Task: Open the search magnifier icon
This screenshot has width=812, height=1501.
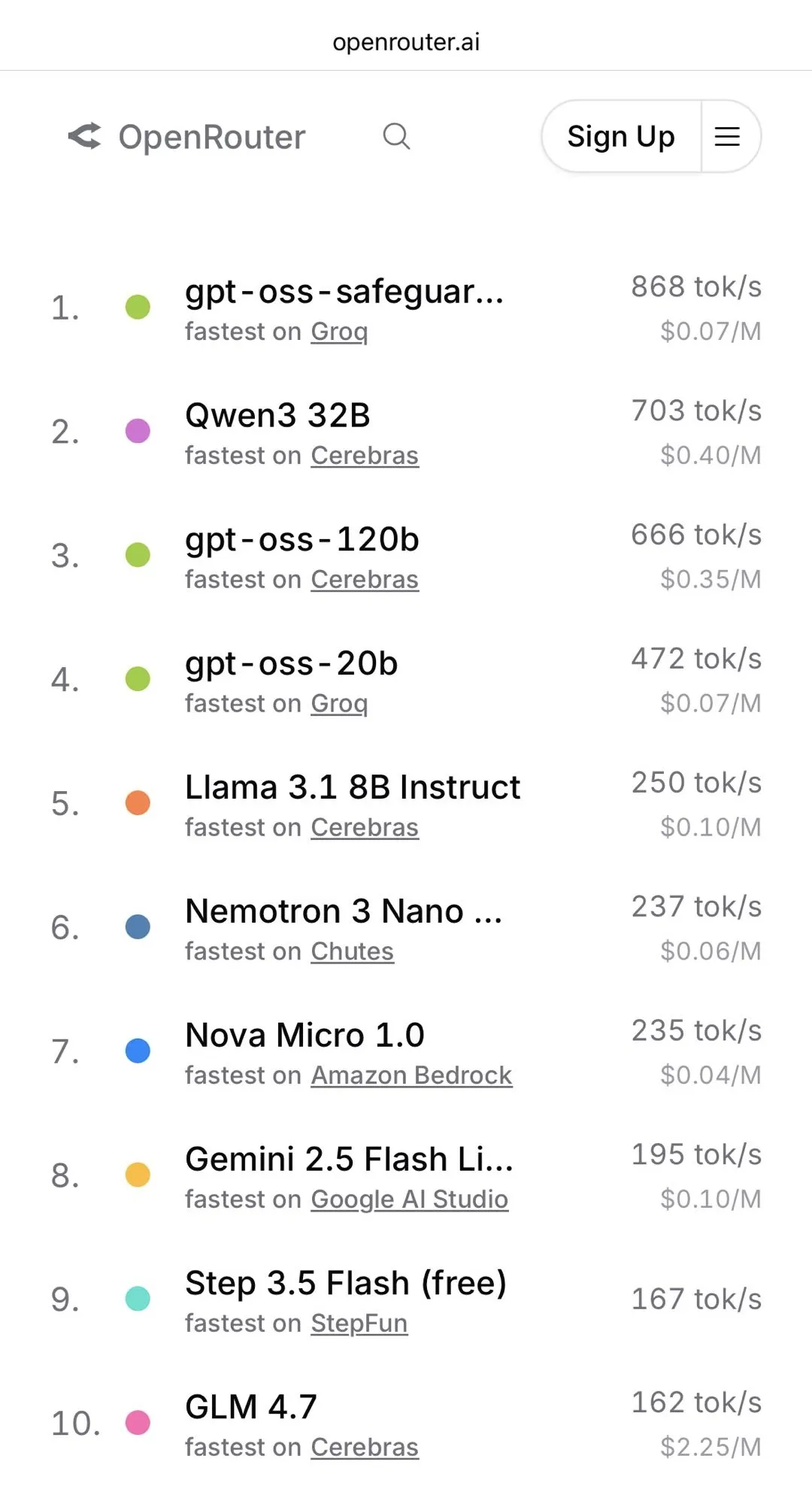Action: (x=396, y=136)
